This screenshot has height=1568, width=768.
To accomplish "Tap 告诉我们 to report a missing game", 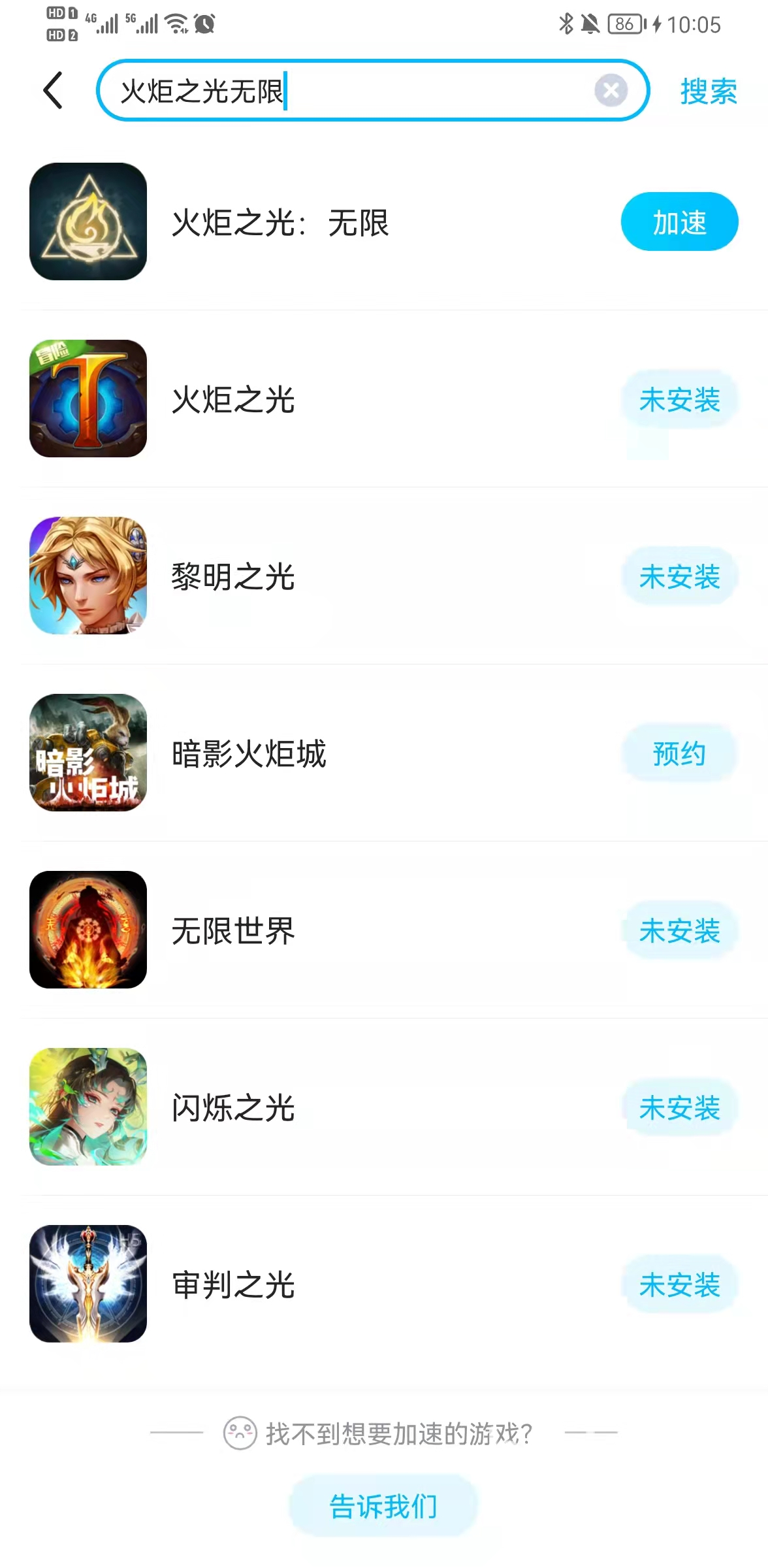I will coord(383,1506).
